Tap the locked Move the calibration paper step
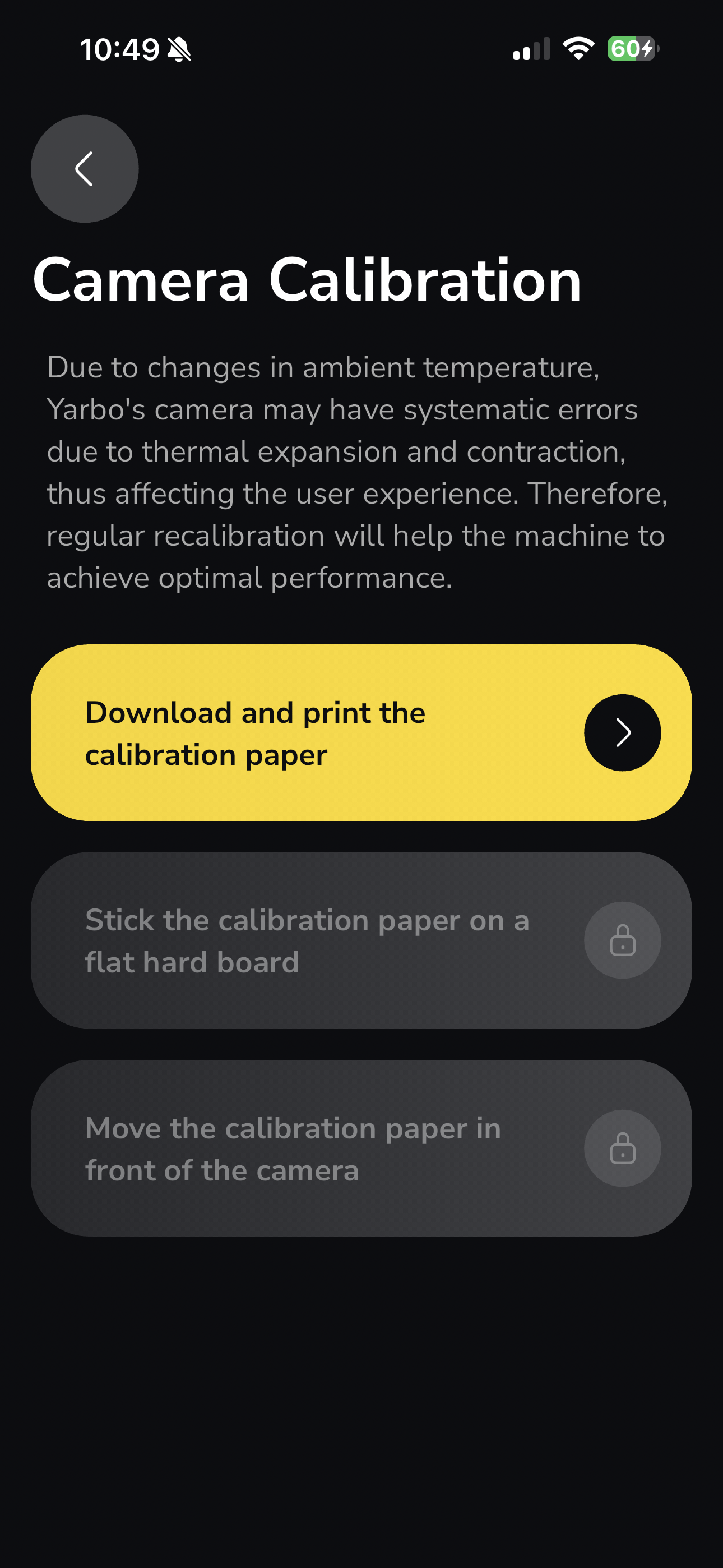The image size is (723, 1568). (x=361, y=1148)
